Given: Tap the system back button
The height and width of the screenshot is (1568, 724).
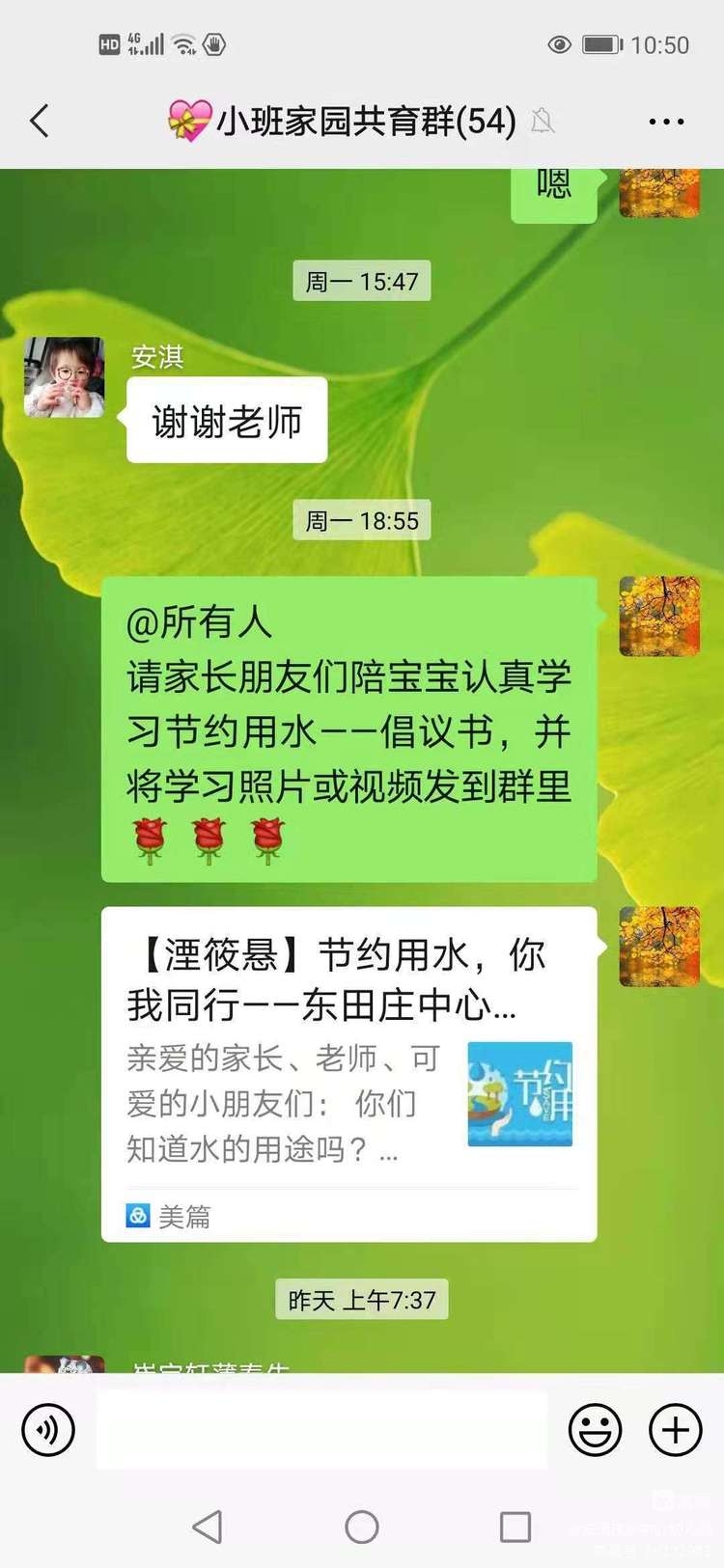Looking at the screenshot, I should pyautogui.click(x=209, y=1527).
